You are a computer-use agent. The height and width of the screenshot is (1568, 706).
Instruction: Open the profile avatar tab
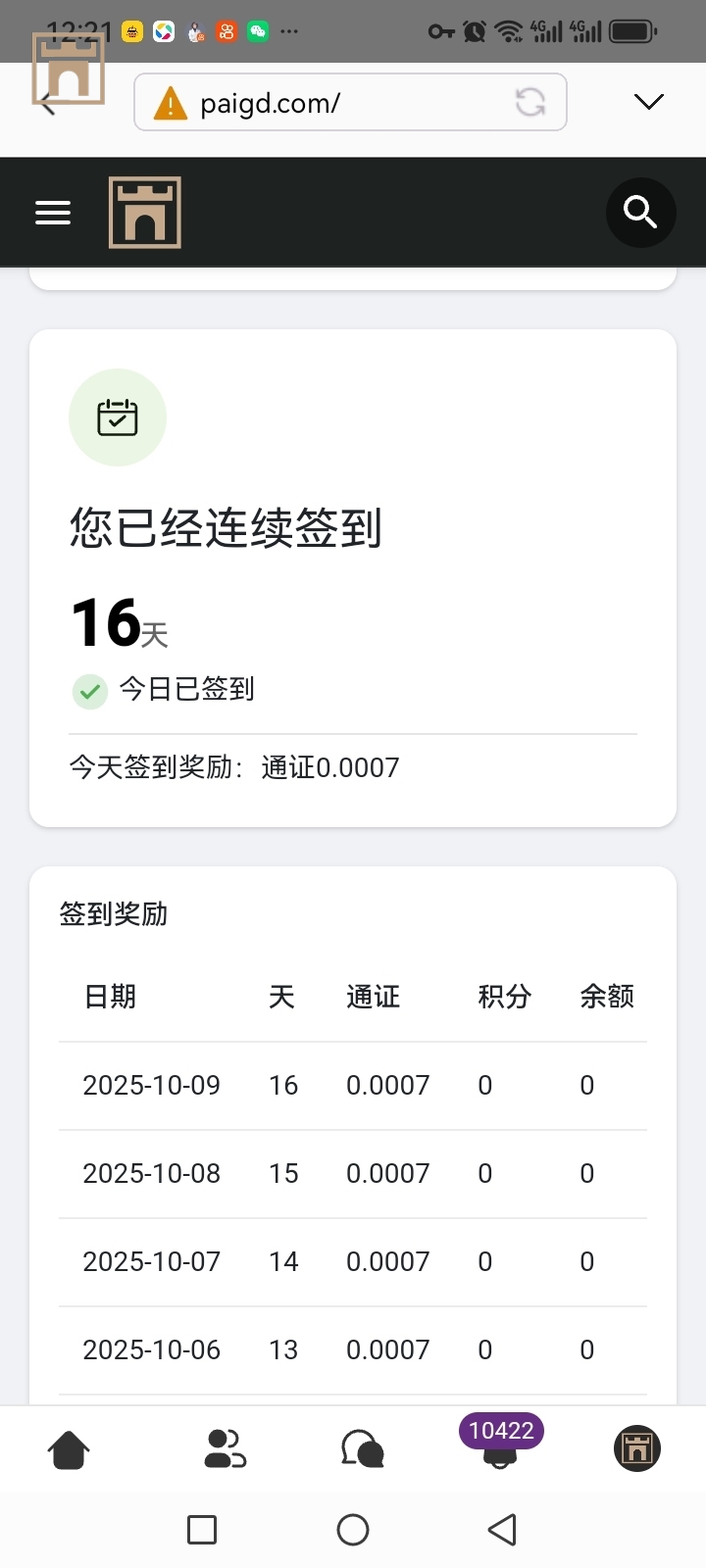coord(637,1448)
